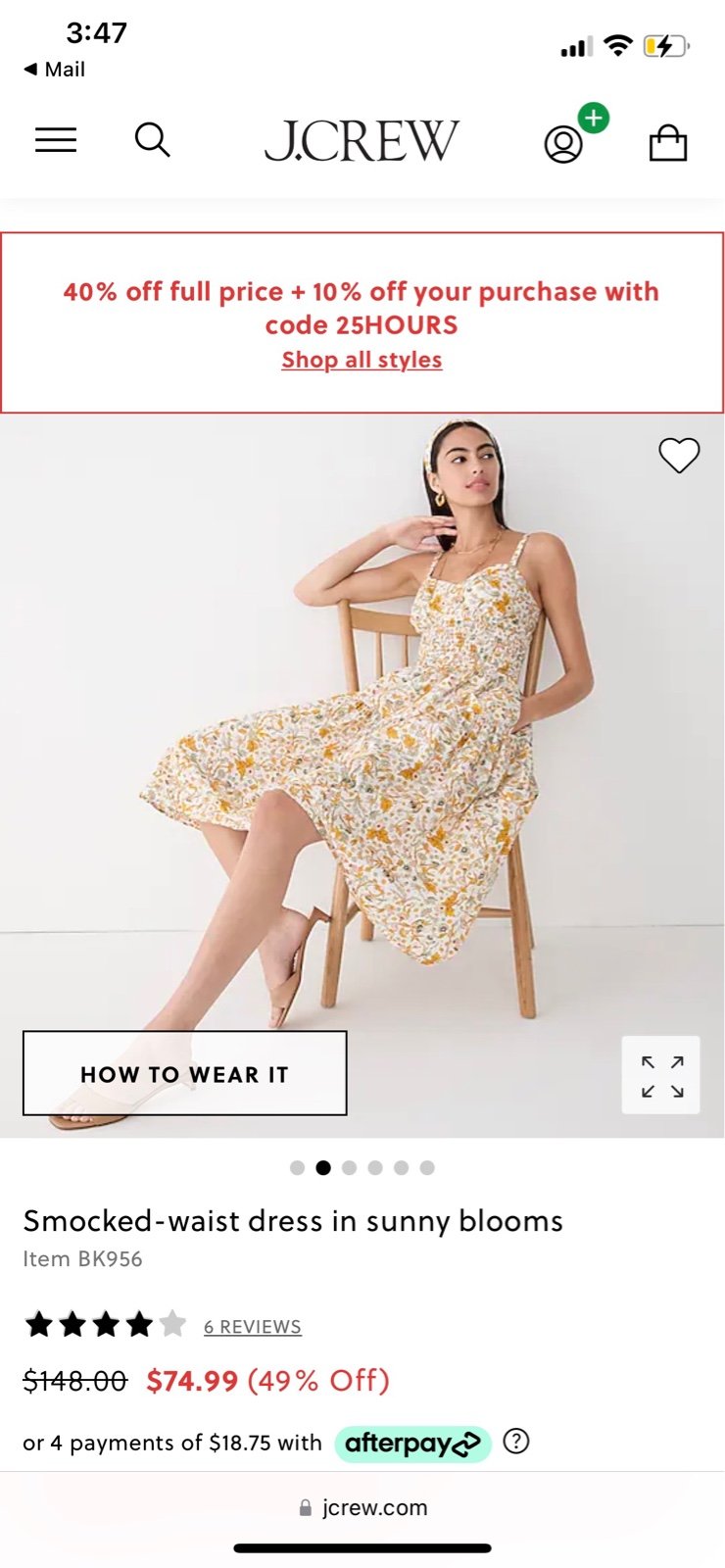Open the search icon

tap(152, 140)
